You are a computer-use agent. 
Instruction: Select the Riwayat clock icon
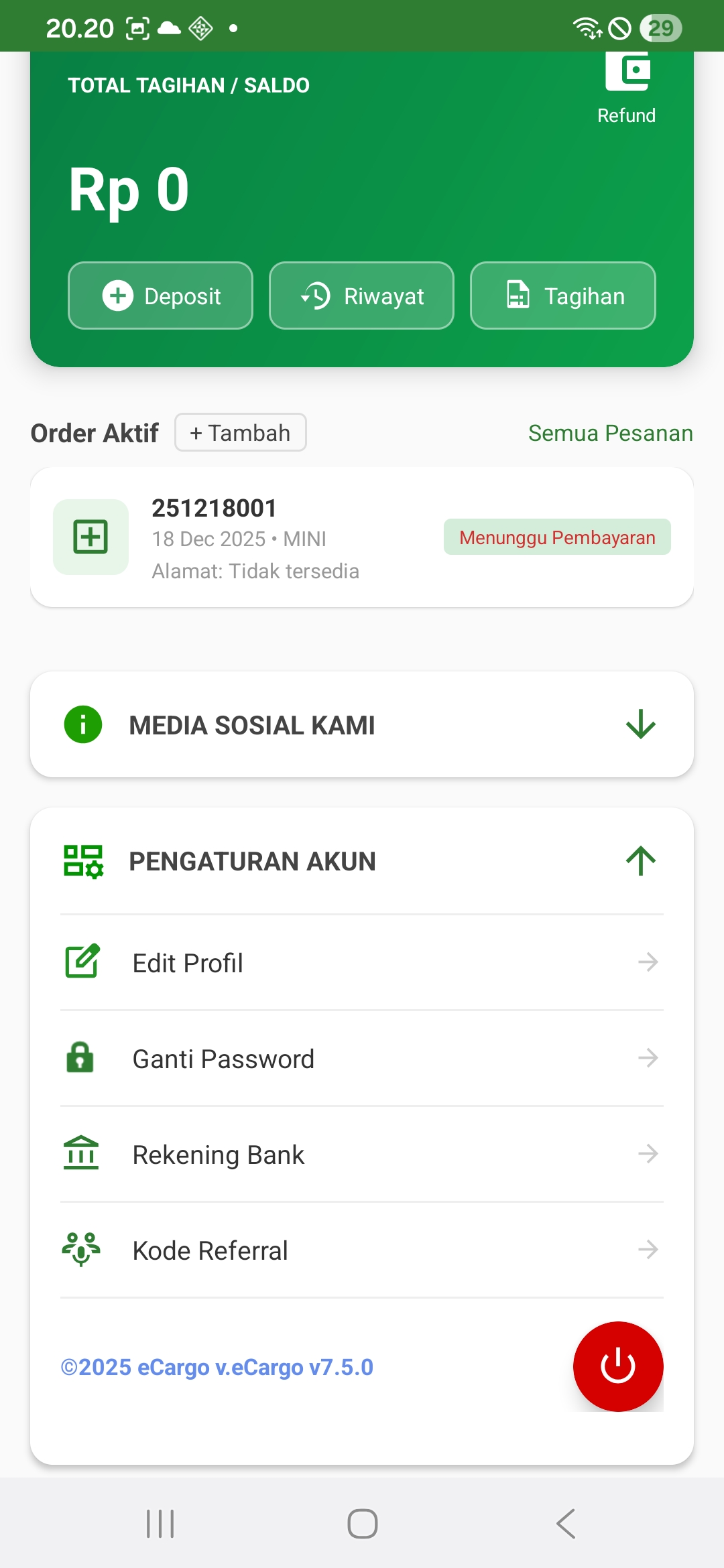[316, 295]
